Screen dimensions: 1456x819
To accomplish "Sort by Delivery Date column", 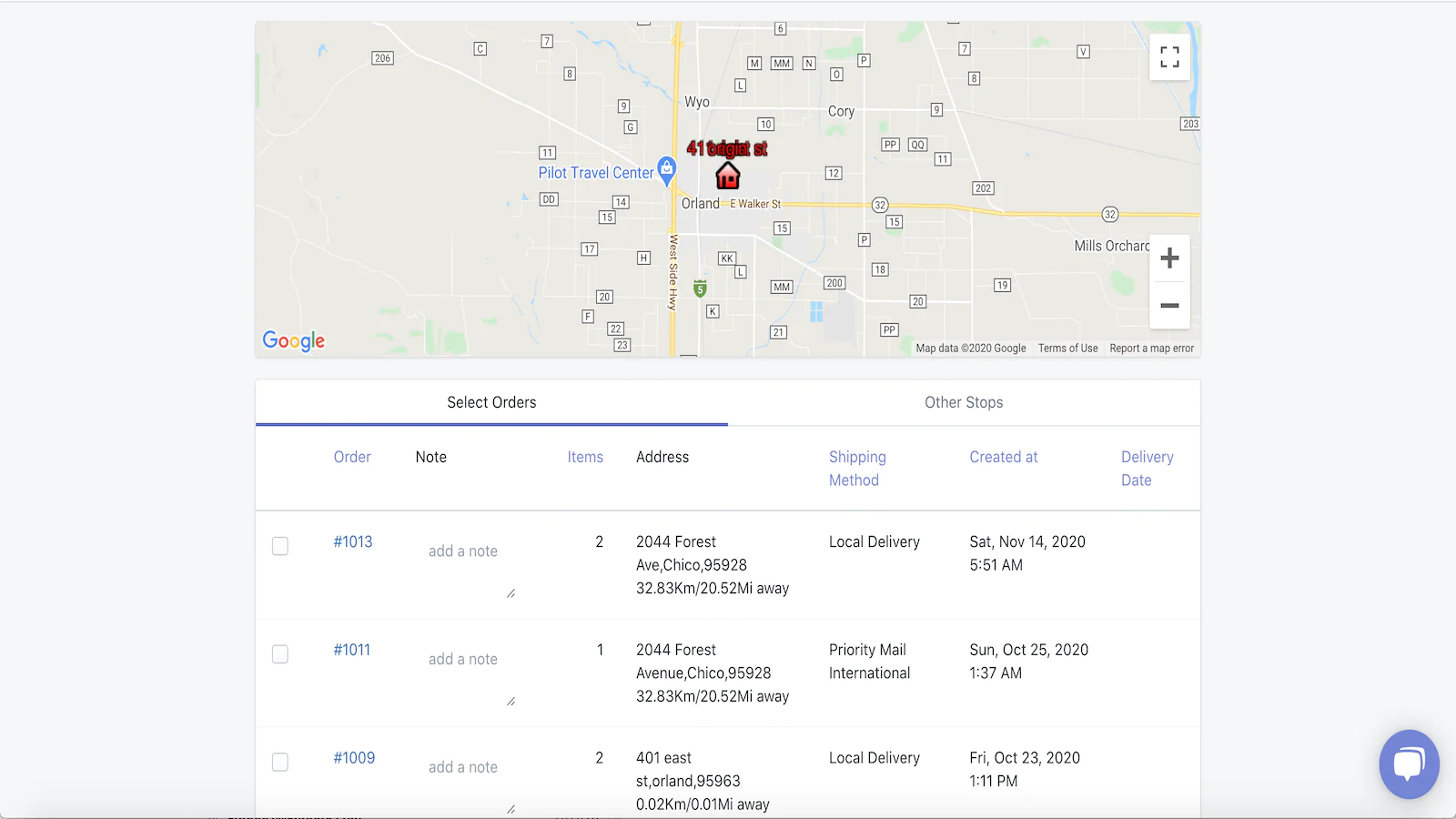I will [x=1147, y=468].
